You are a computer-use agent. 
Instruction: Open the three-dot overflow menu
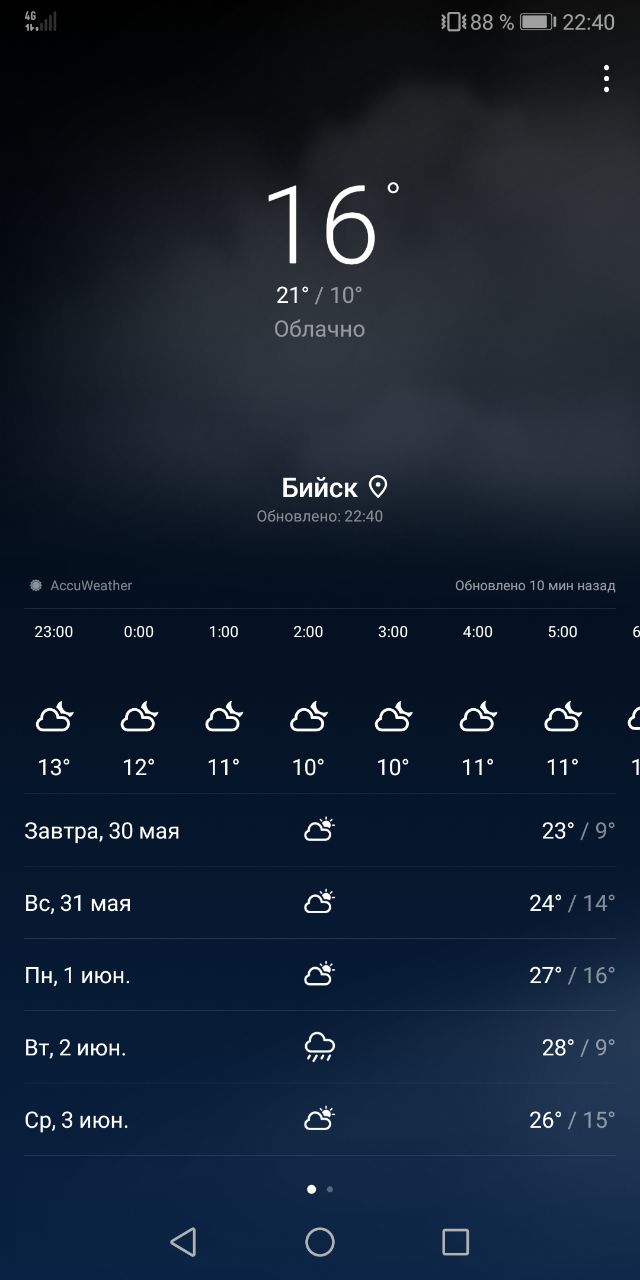tap(606, 79)
